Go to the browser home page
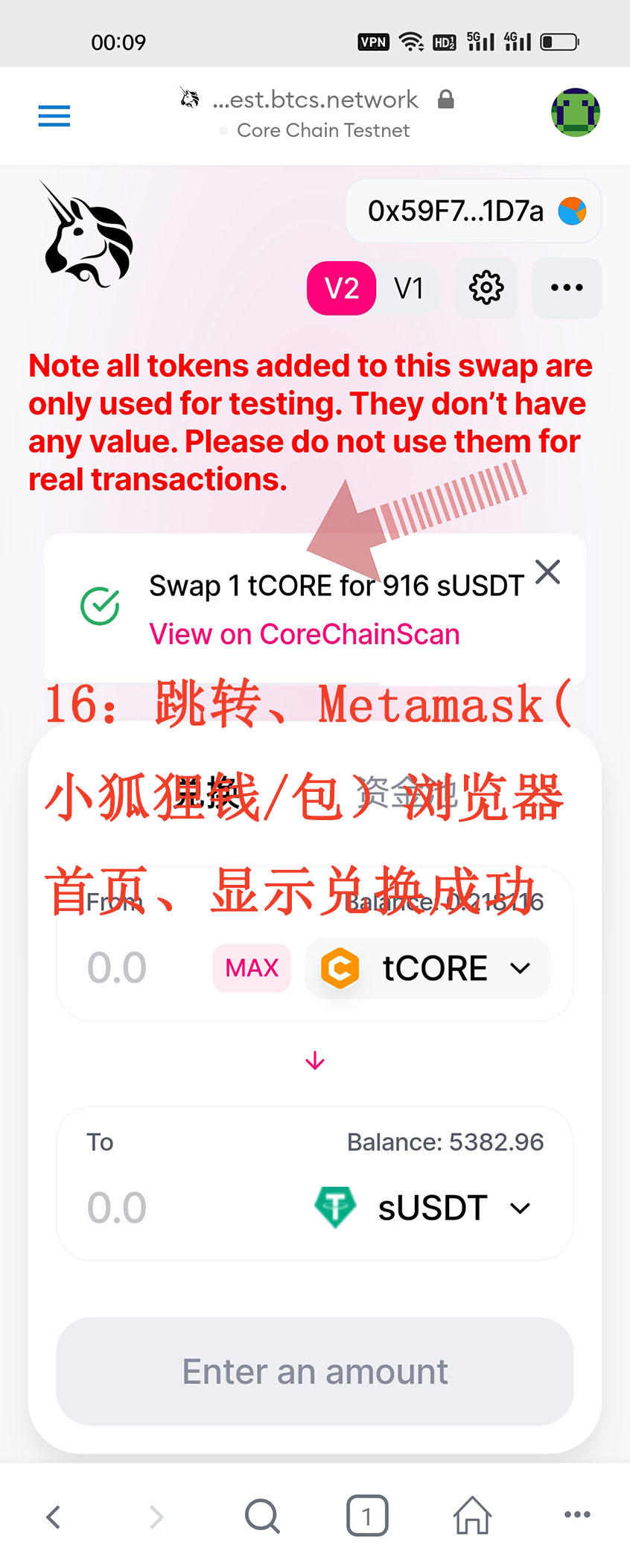The height and width of the screenshot is (1568, 630). (473, 1516)
